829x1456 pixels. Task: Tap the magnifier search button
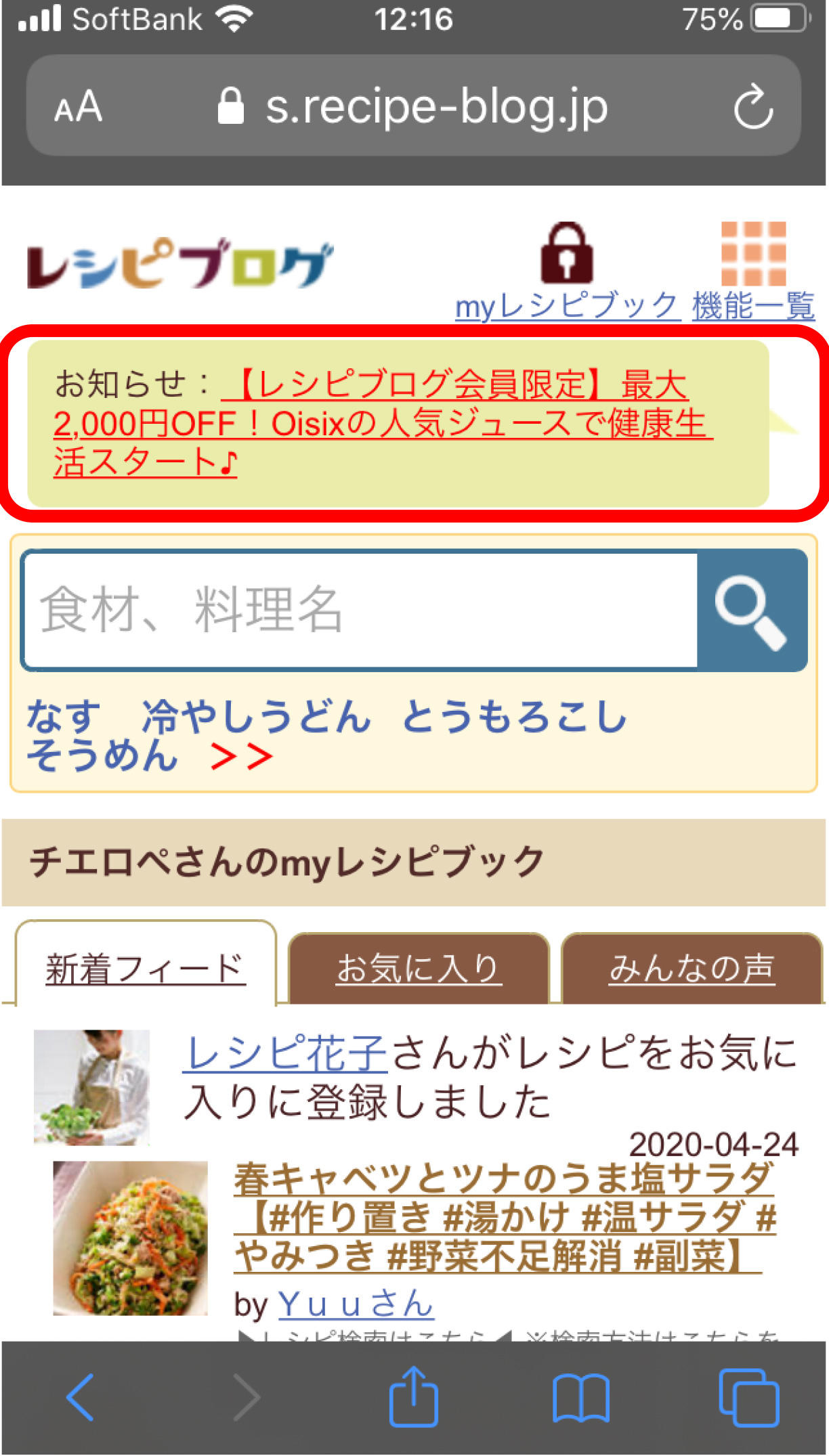tap(752, 611)
